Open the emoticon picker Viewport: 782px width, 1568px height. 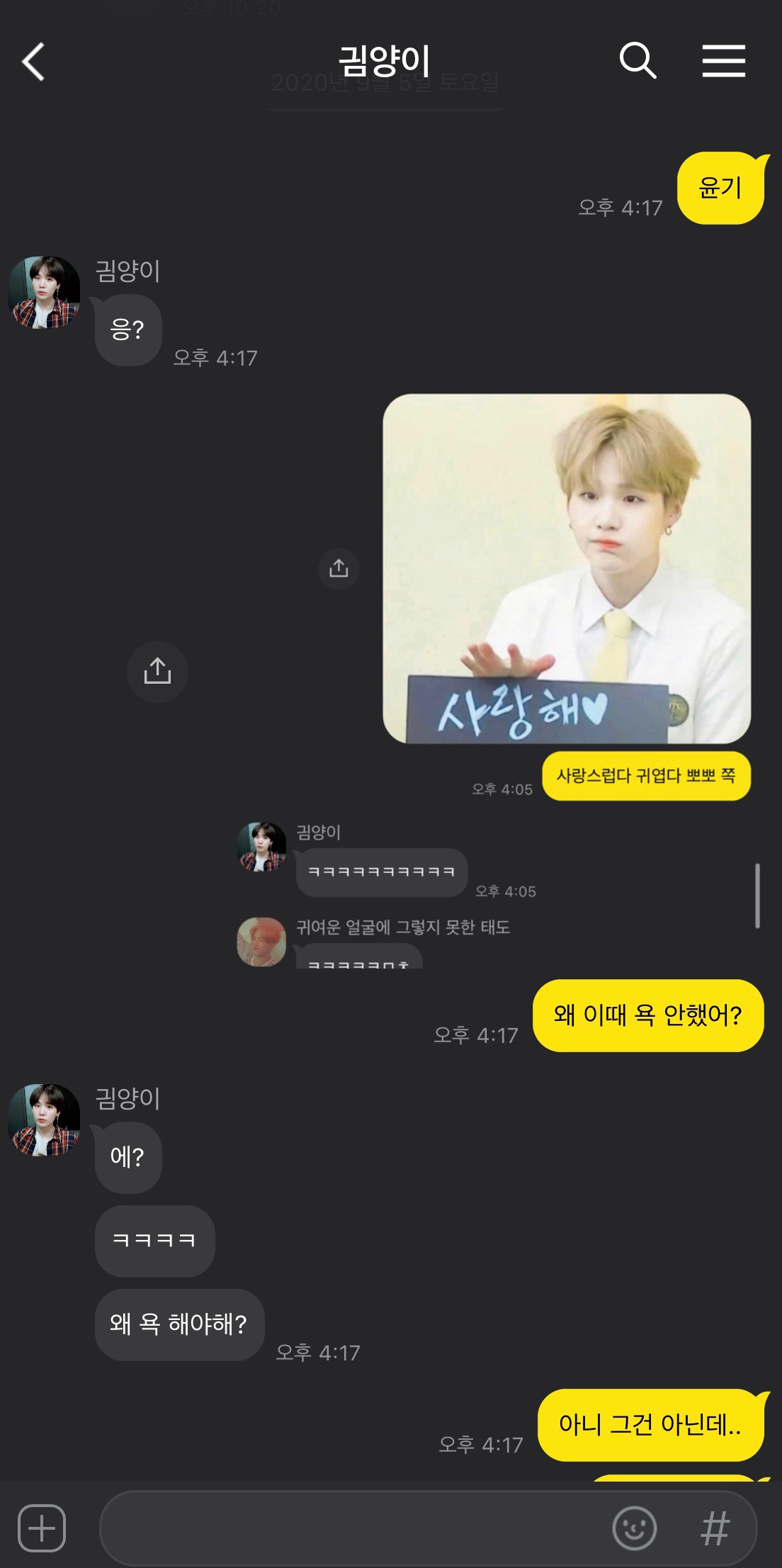(x=634, y=1528)
